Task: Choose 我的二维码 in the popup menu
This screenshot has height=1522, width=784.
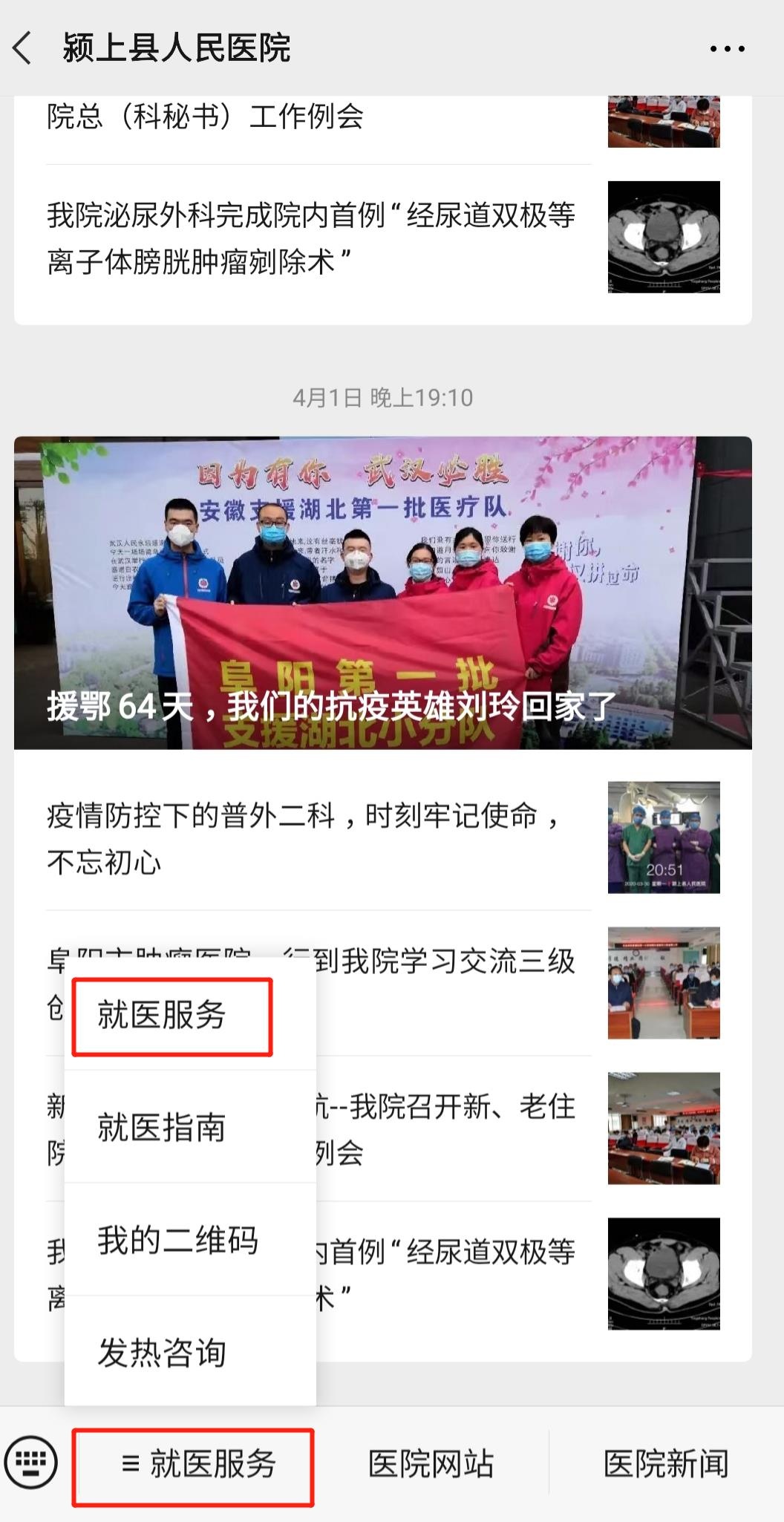Action: tap(178, 1240)
